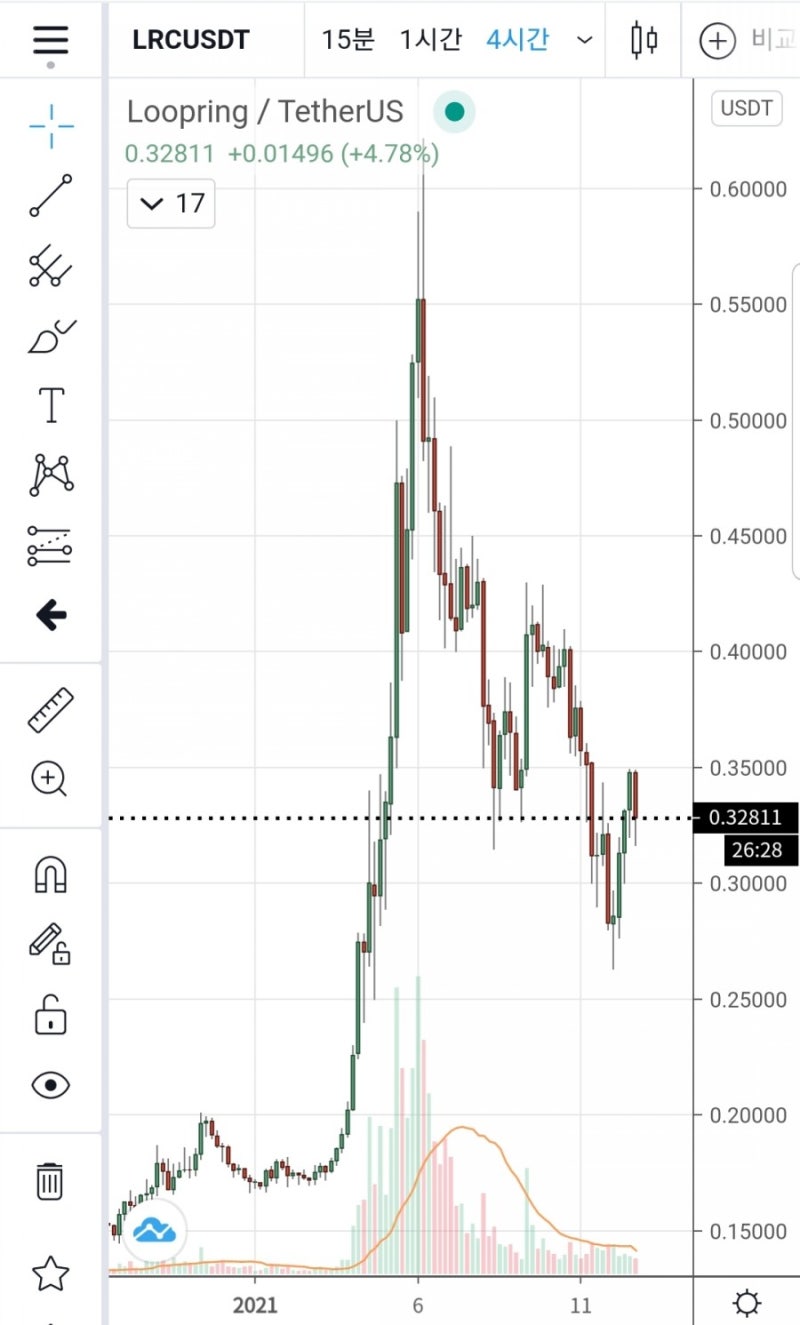This screenshot has height=1325, width=800.
Task: Select the brush drawing tool
Action: coord(51,336)
